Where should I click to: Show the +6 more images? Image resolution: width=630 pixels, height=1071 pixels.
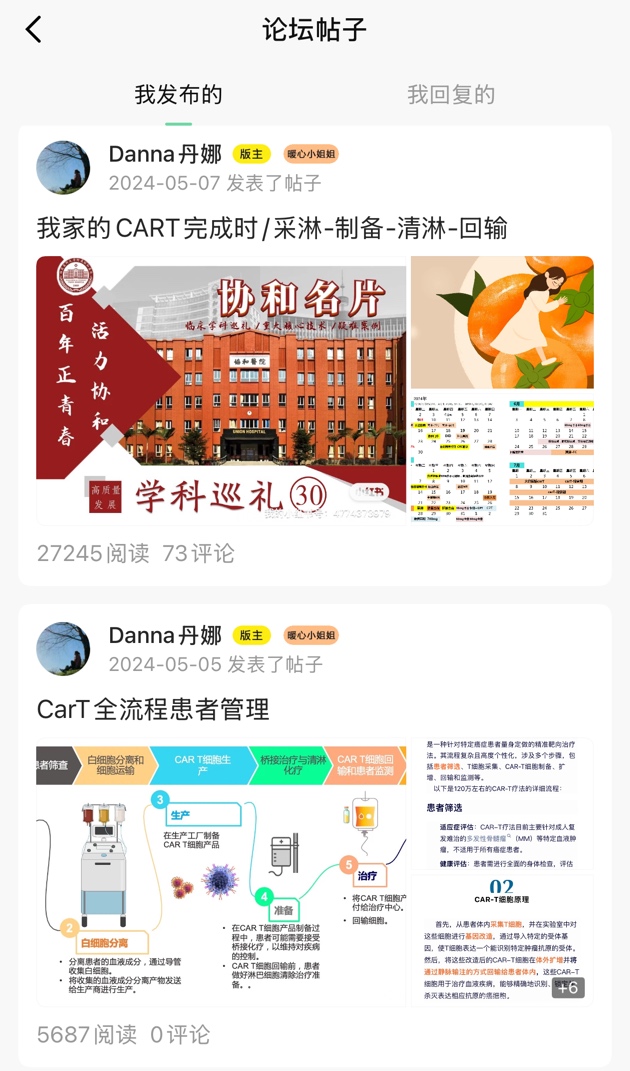click(x=567, y=986)
